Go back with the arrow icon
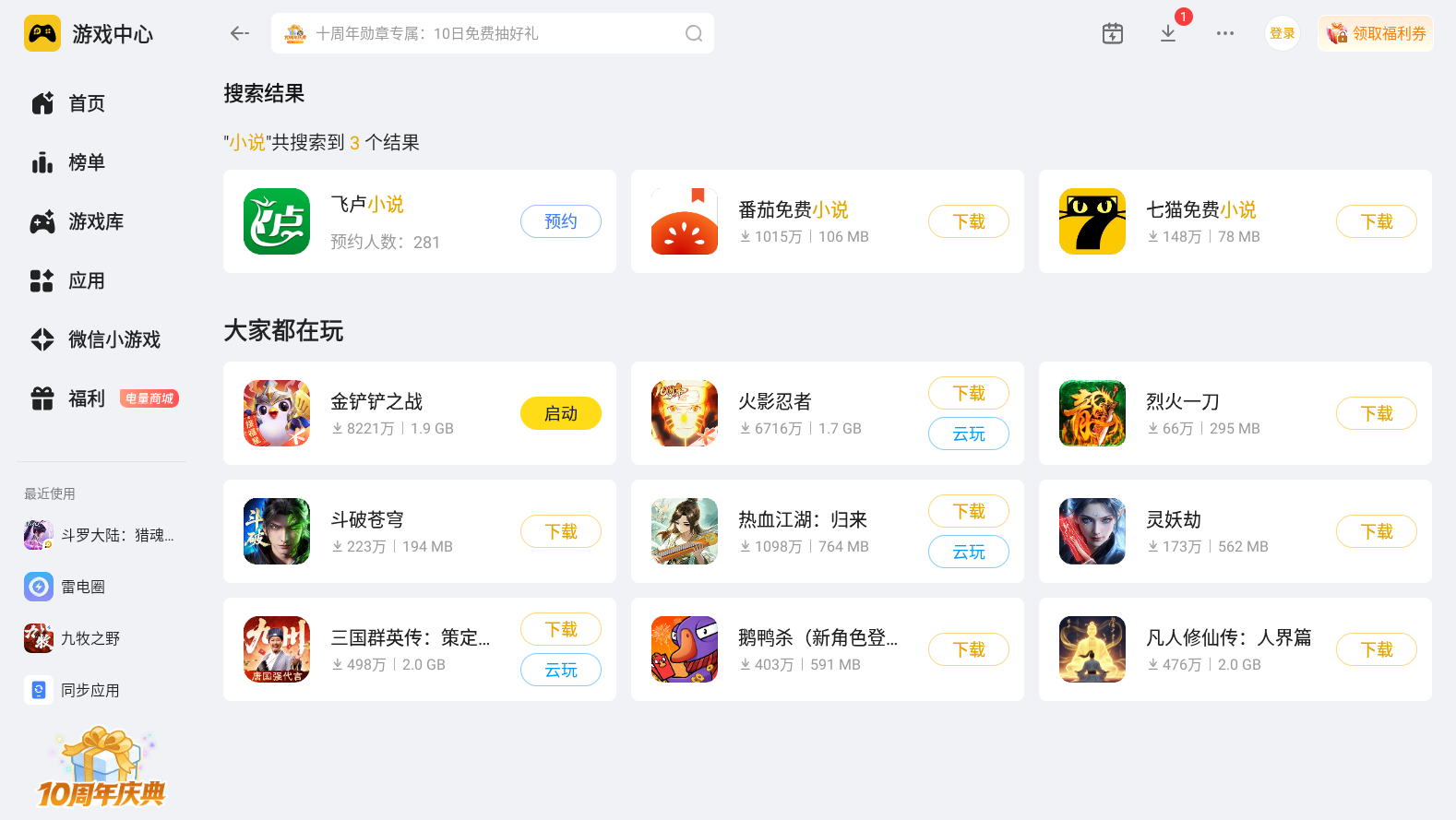1456x820 pixels. (x=240, y=33)
